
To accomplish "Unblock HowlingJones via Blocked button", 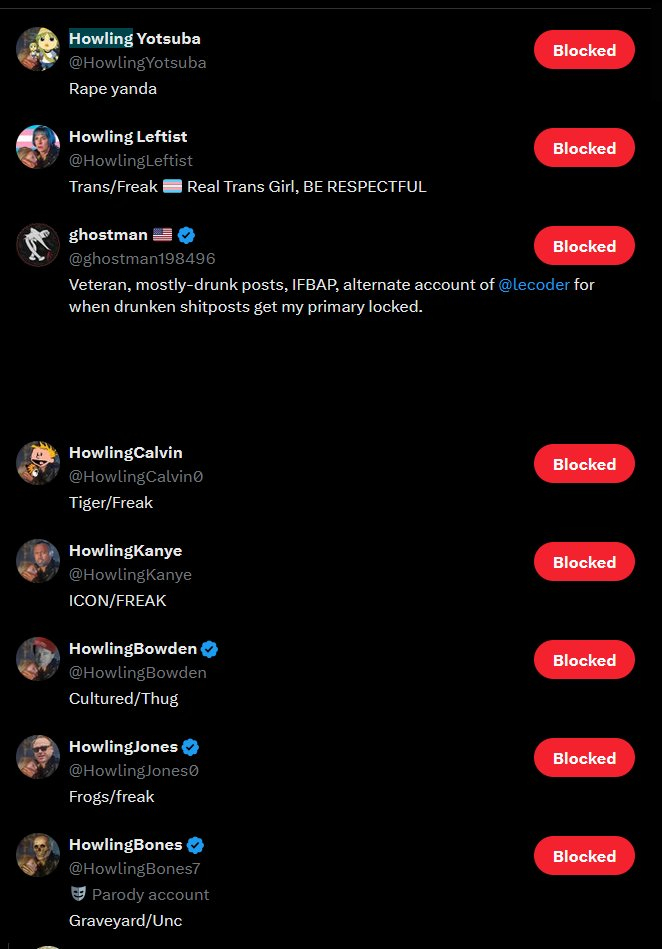I will click(x=584, y=758).
